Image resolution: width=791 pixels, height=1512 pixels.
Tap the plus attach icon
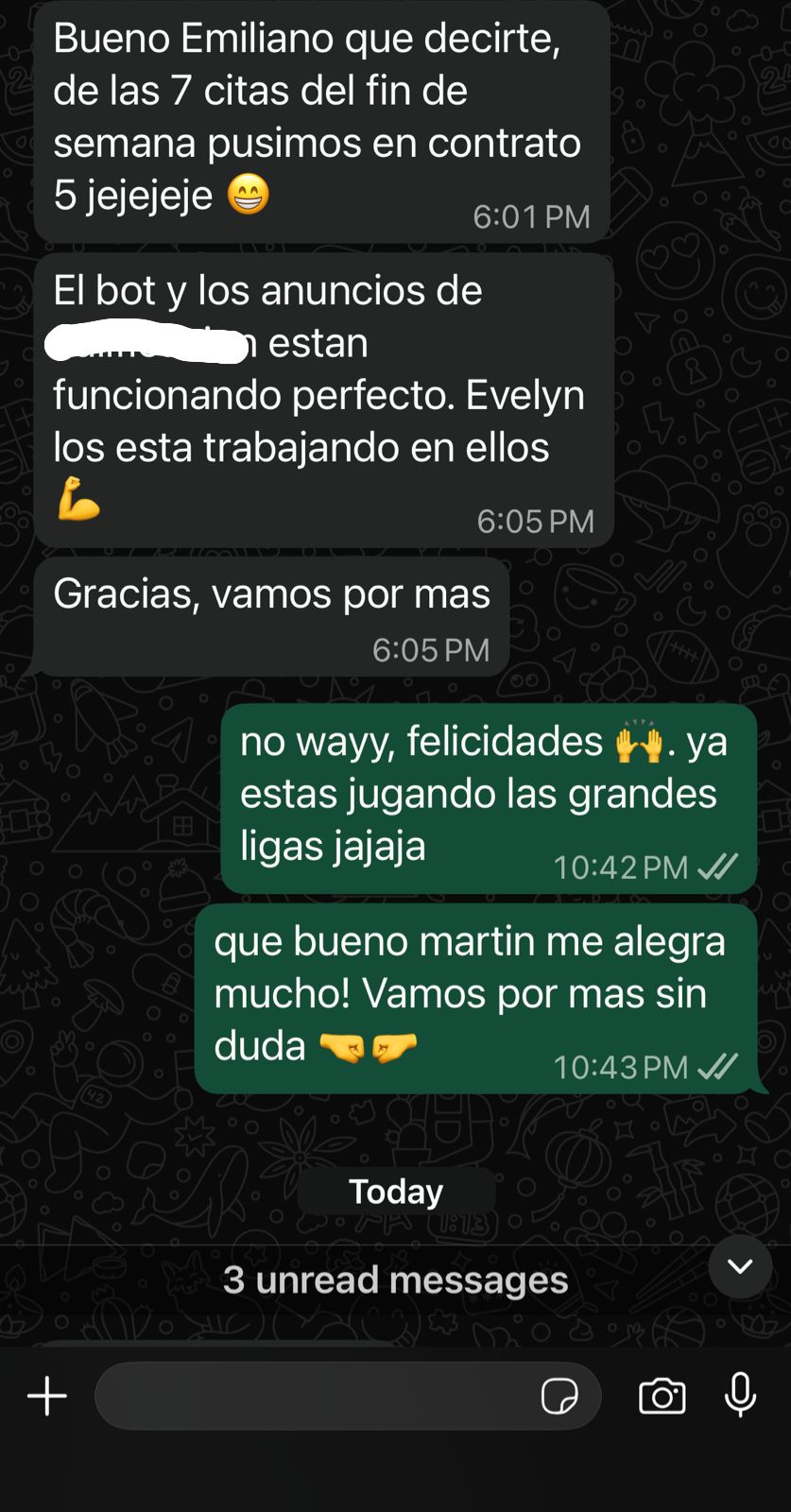click(x=47, y=1396)
